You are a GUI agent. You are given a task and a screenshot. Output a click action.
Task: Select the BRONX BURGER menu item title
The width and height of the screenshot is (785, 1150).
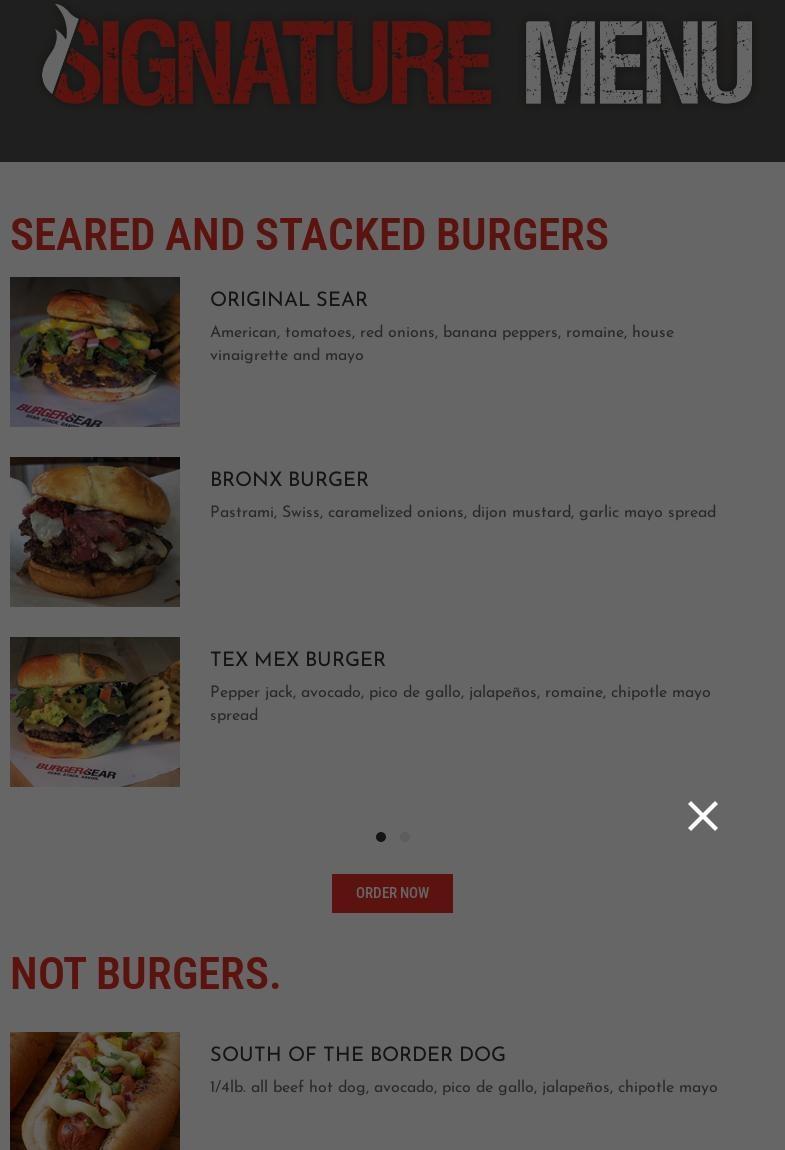(289, 480)
